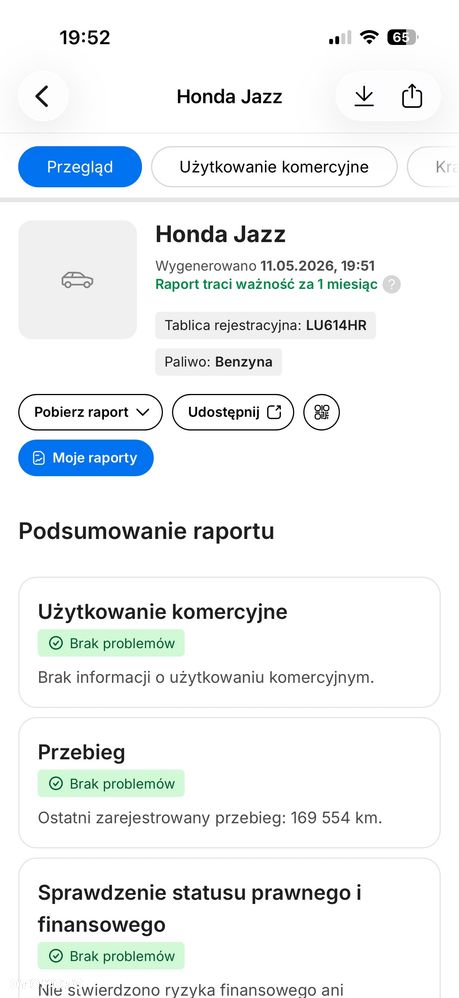459x998 pixels.
Task: Open Moje raporty
Action: tap(86, 458)
